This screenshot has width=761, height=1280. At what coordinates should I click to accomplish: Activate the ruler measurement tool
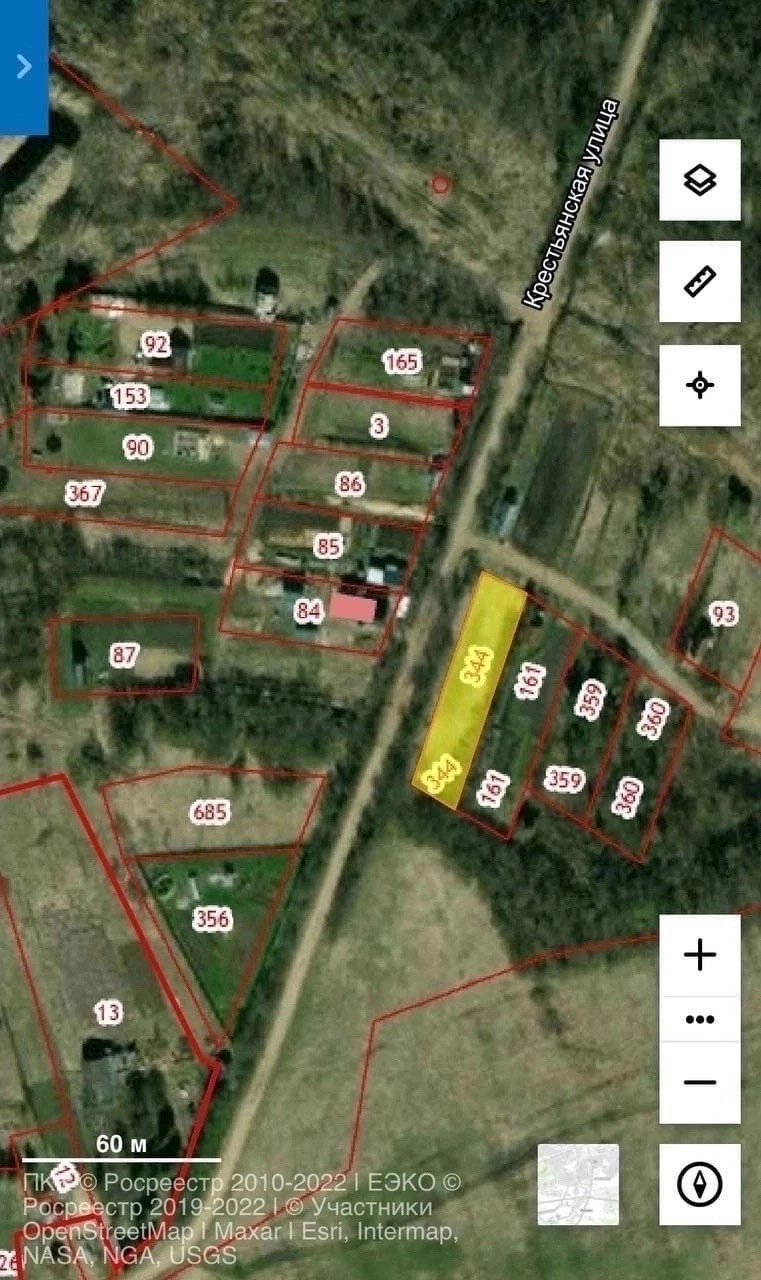[x=699, y=282]
